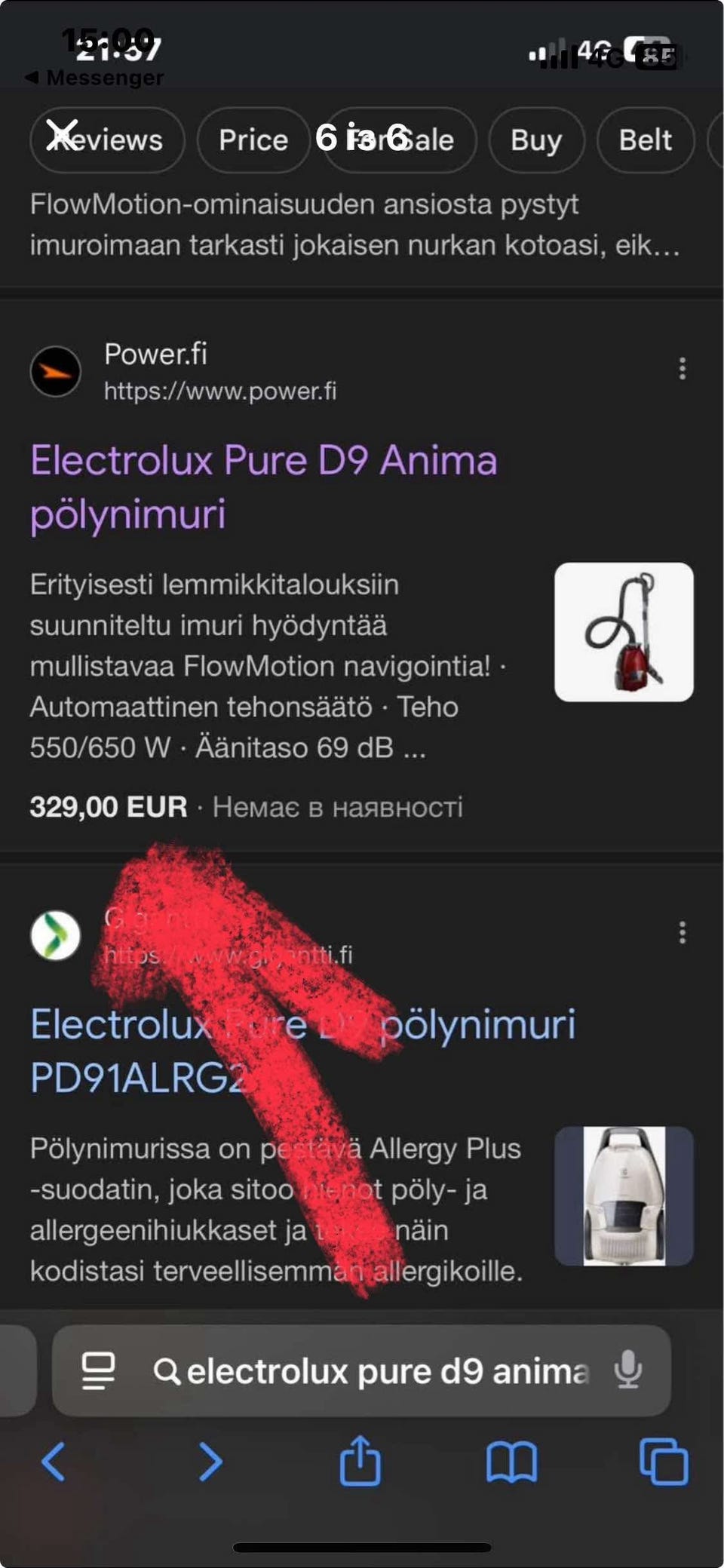Tap the red vacuum product thumbnail
This screenshot has height=1568, width=724.
624,634
